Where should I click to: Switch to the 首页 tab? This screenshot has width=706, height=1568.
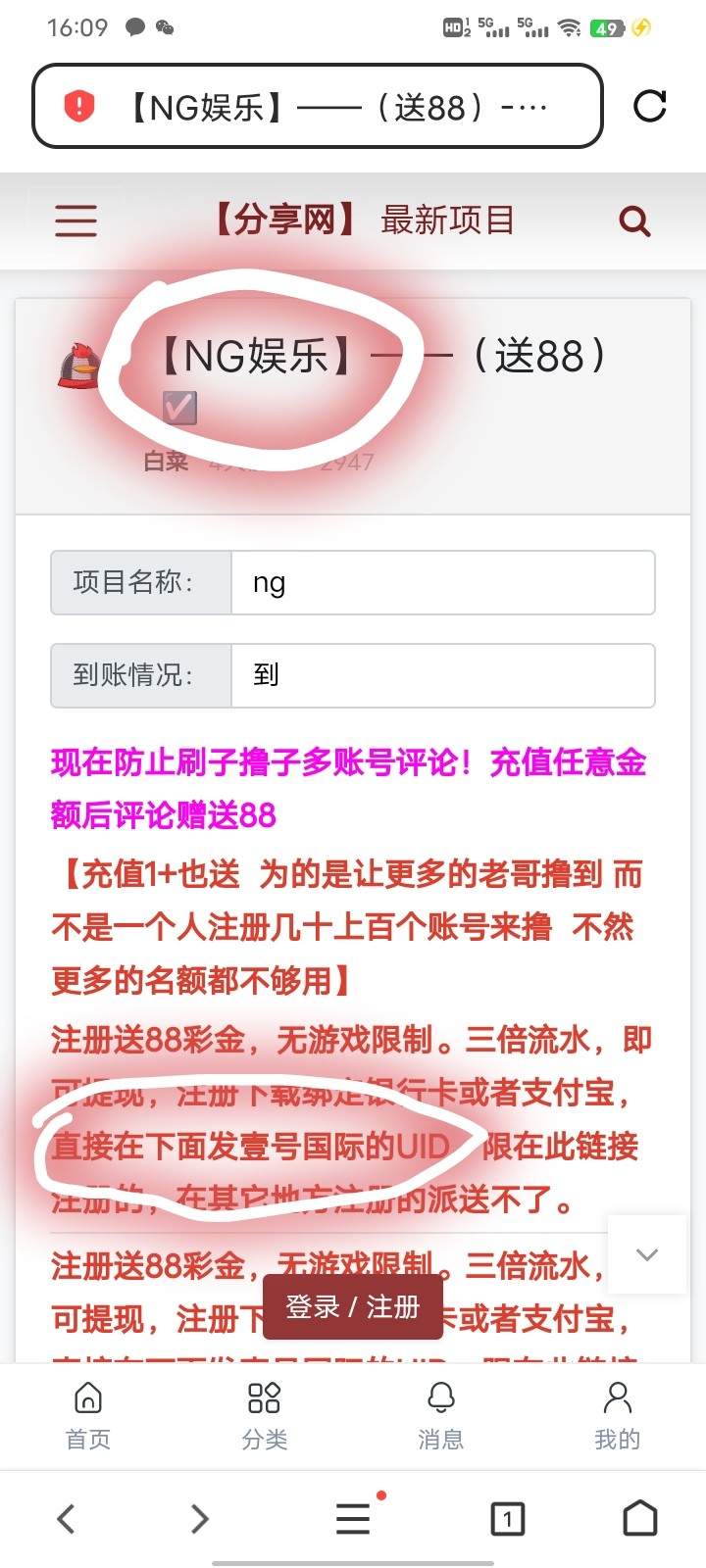pos(88,1415)
